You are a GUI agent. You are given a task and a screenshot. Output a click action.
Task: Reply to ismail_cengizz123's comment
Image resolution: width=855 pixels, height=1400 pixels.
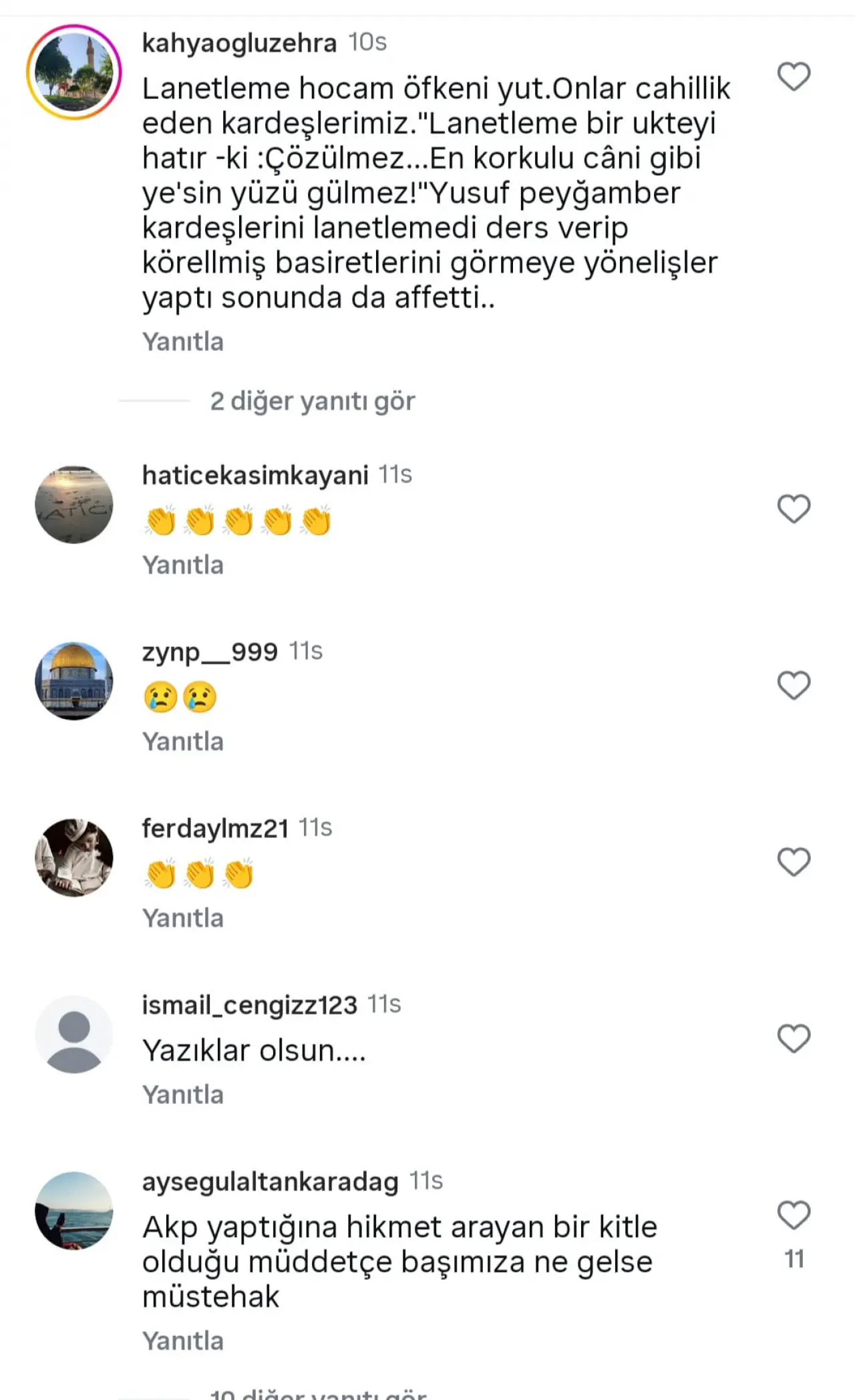pos(182,1095)
